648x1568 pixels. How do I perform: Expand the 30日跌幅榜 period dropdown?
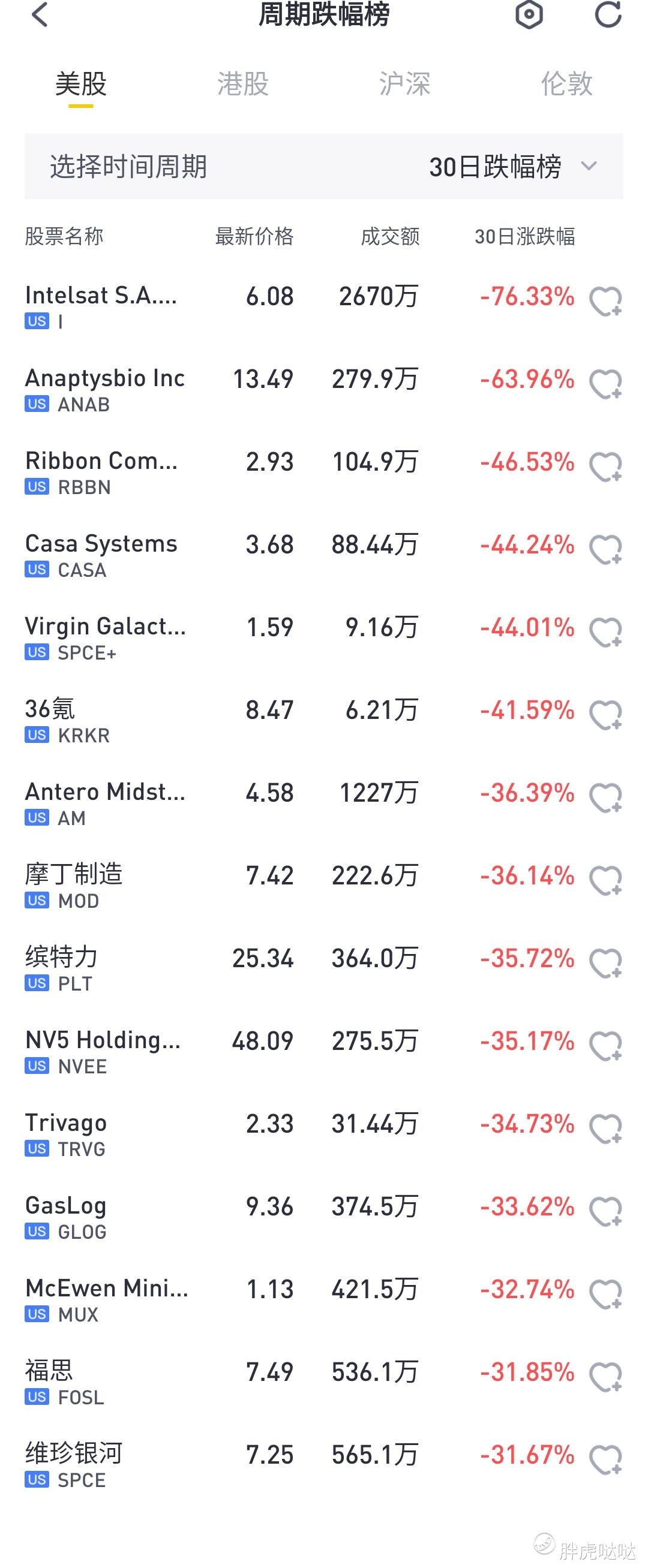[512, 166]
